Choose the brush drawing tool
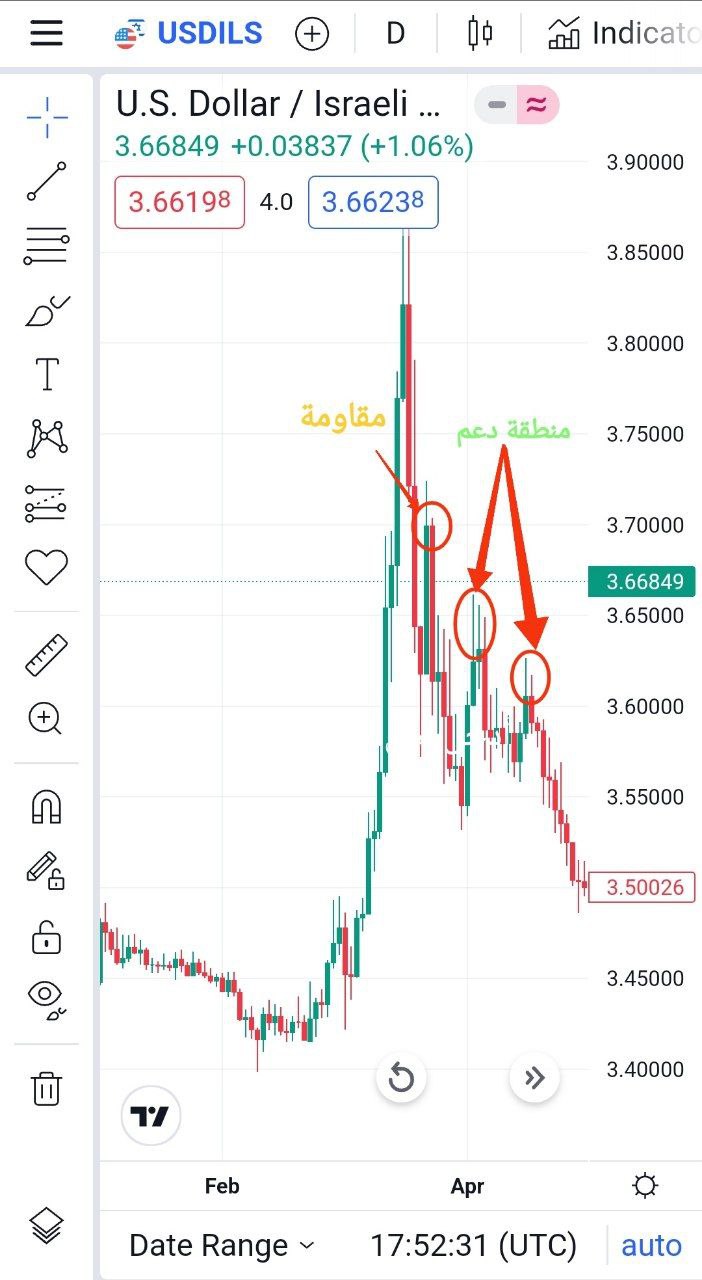Viewport: 702px width, 1280px height. coord(47,312)
